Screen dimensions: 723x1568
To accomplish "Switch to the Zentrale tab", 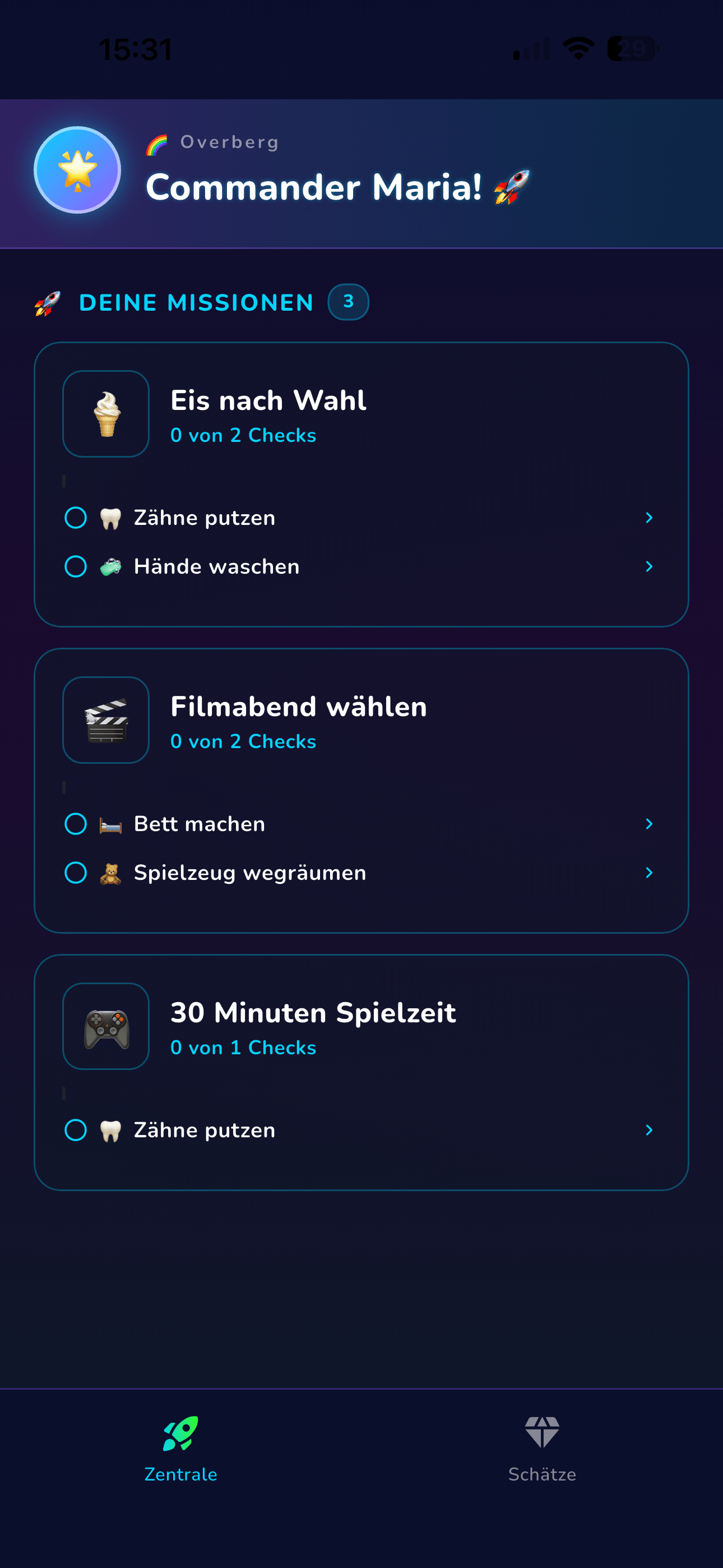I will [x=180, y=1455].
